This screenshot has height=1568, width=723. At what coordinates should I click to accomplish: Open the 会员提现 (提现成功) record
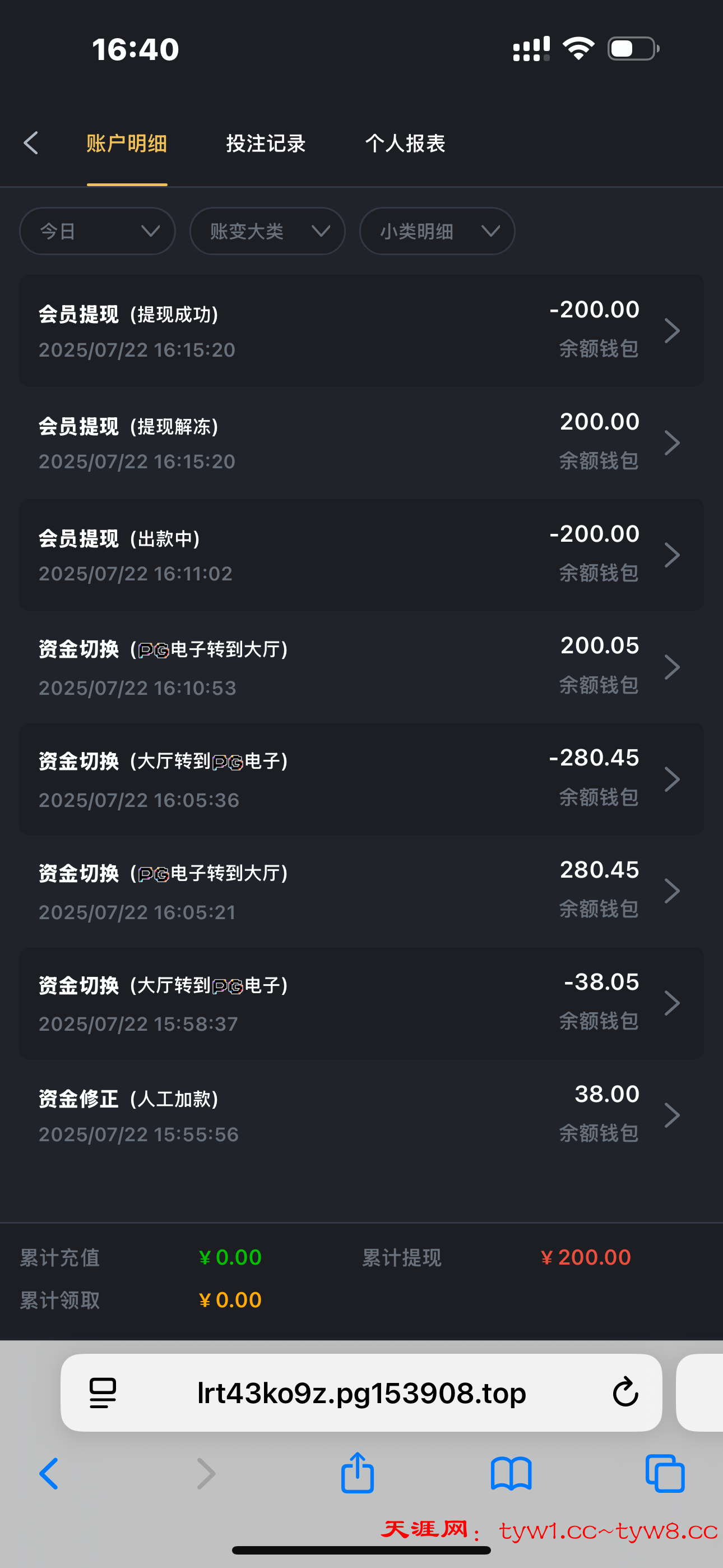(361, 330)
